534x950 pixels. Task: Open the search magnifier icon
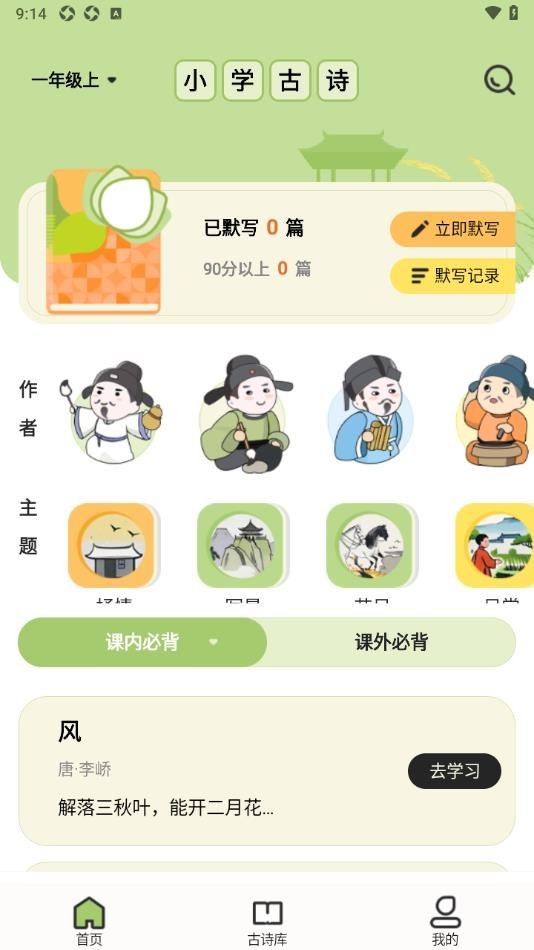499,80
